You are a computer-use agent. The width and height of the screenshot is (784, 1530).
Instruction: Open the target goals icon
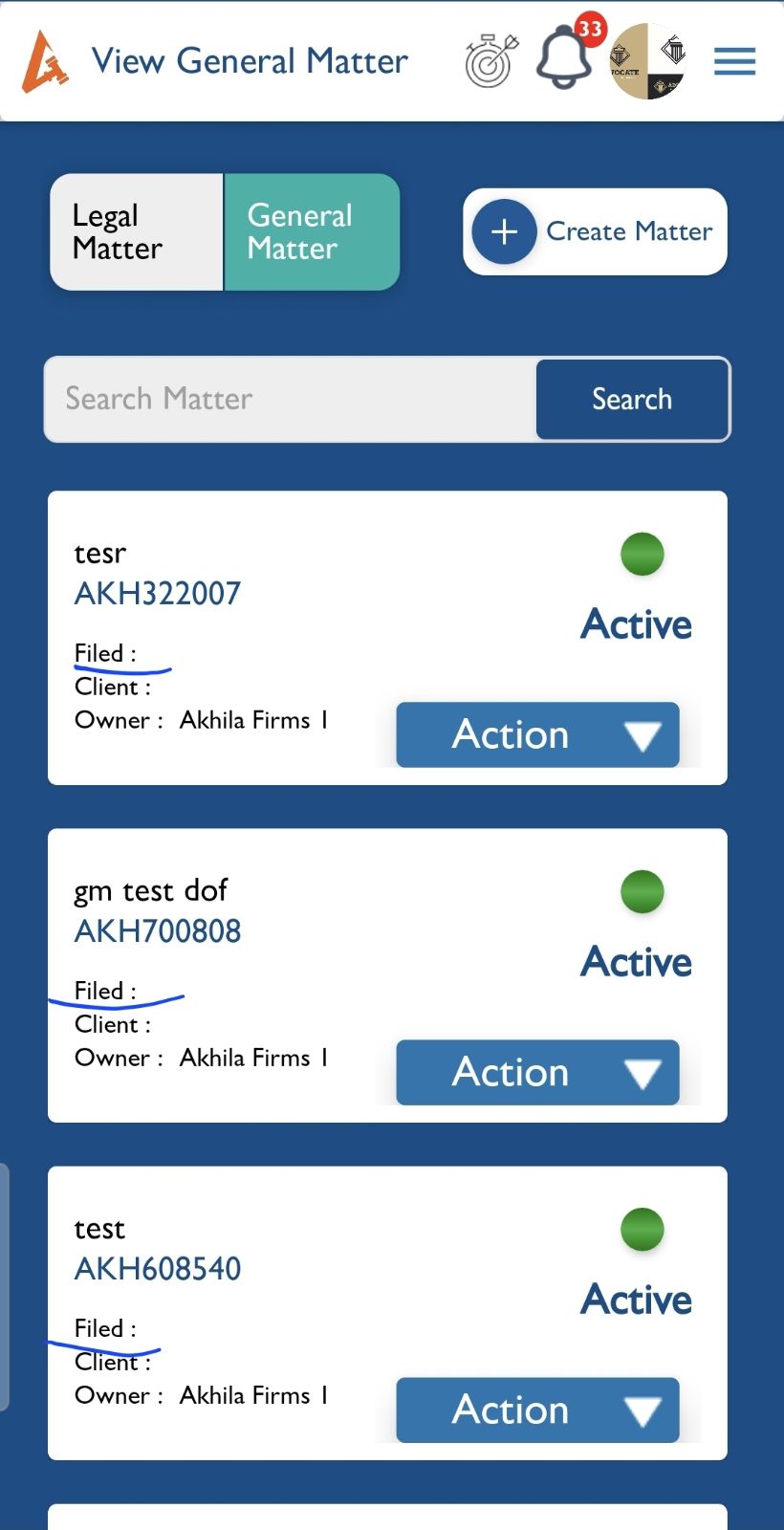click(x=491, y=61)
